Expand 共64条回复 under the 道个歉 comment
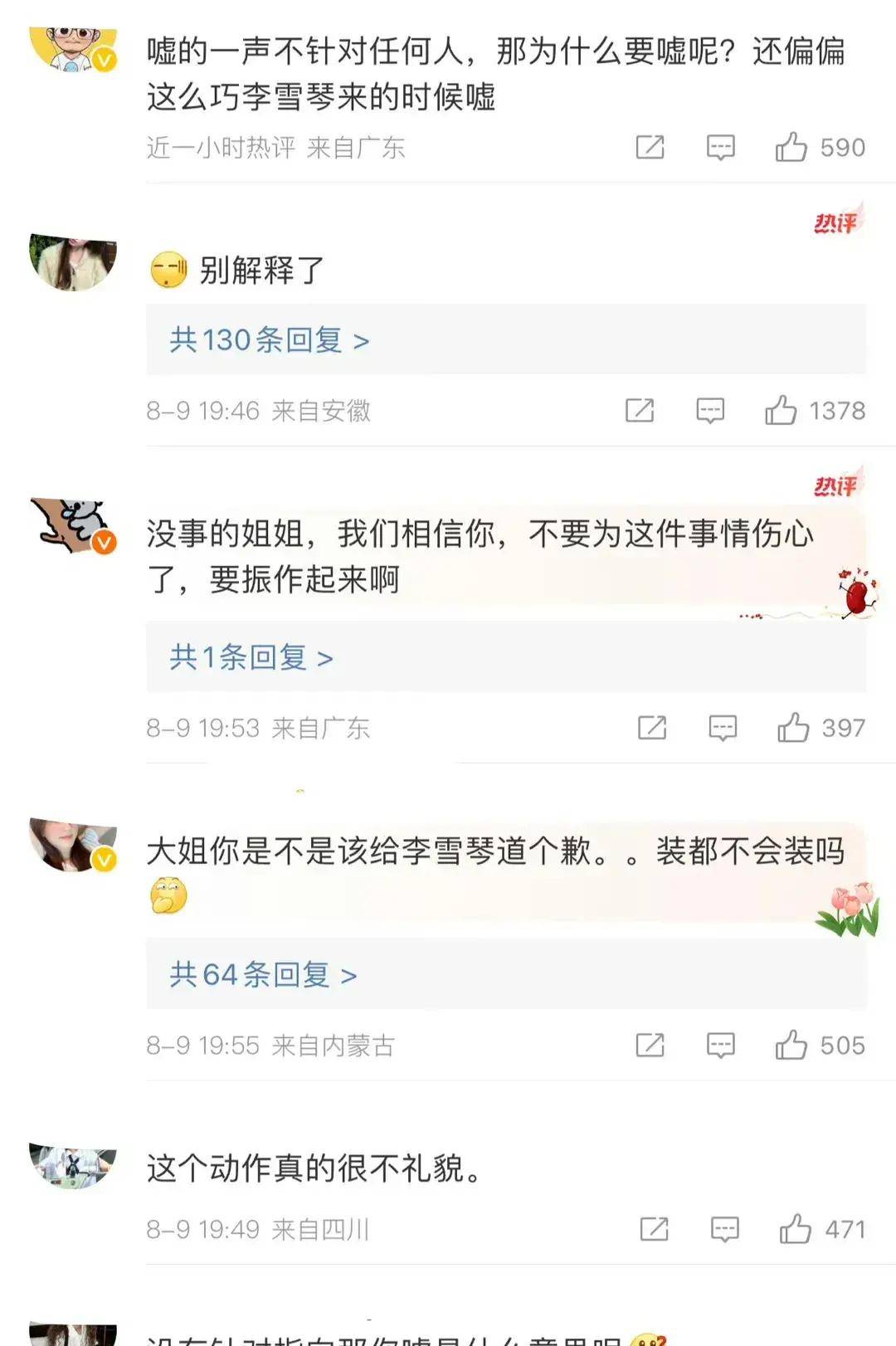This screenshot has width=896, height=1346. pos(263,975)
